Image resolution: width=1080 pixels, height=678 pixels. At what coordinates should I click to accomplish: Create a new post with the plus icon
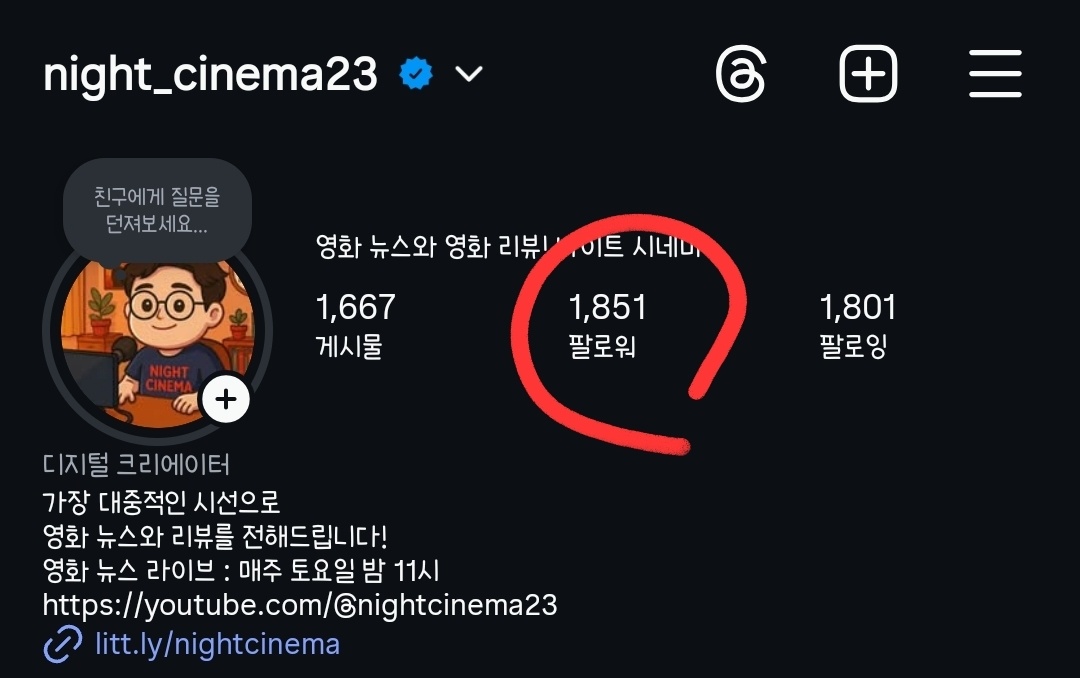pos(868,75)
